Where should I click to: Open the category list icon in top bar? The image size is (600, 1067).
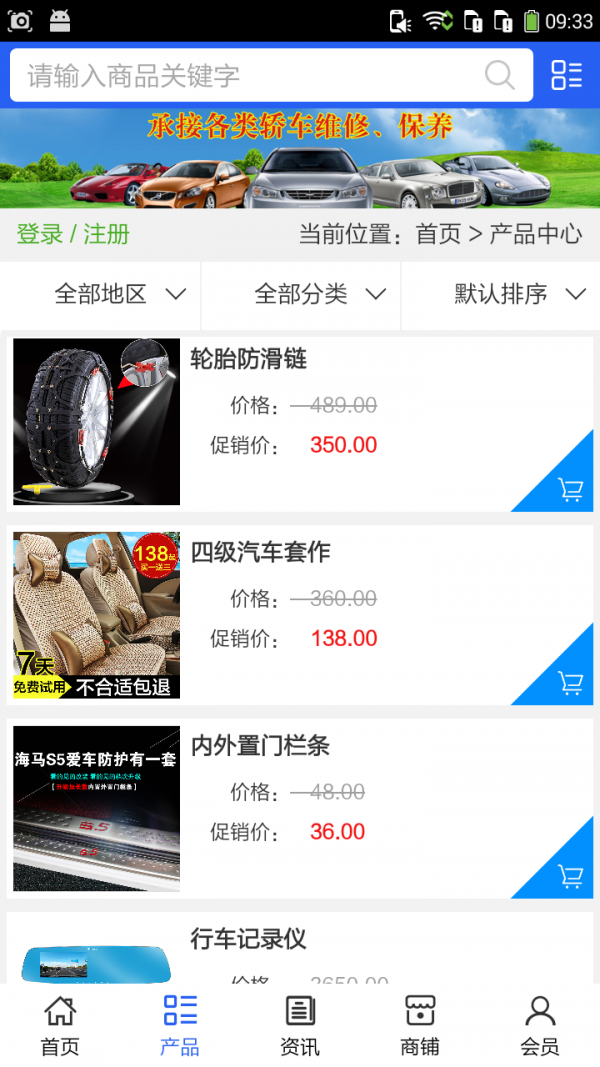coord(566,76)
